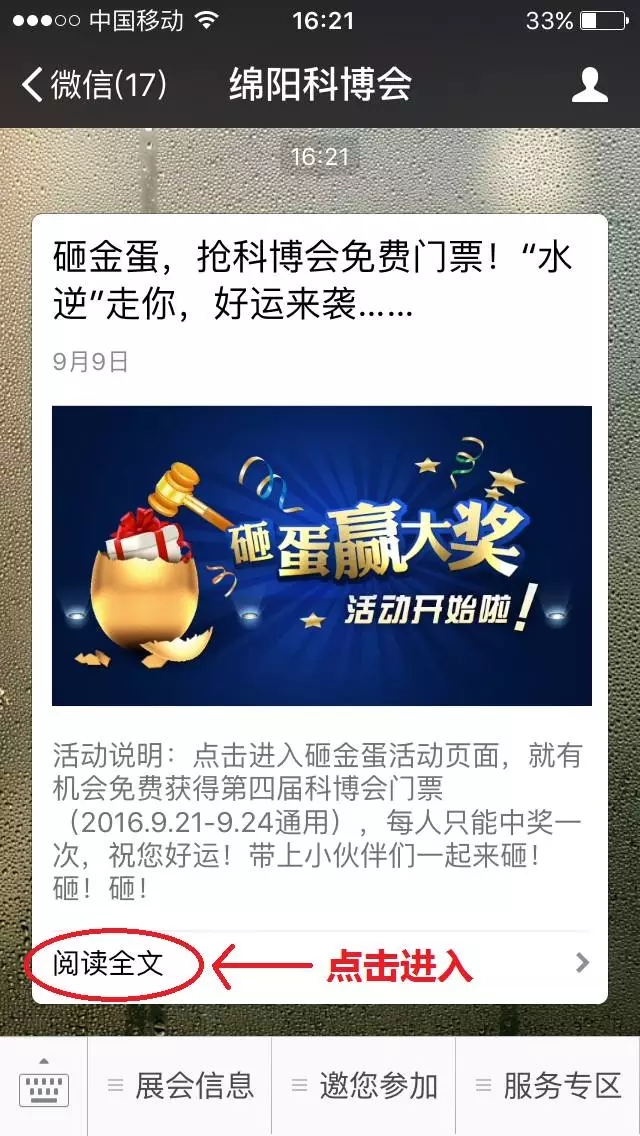Open the 绵阳科博会 account profile icon
The height and width of the screenshot is (1136, 640).
click(x=589, y=85)
